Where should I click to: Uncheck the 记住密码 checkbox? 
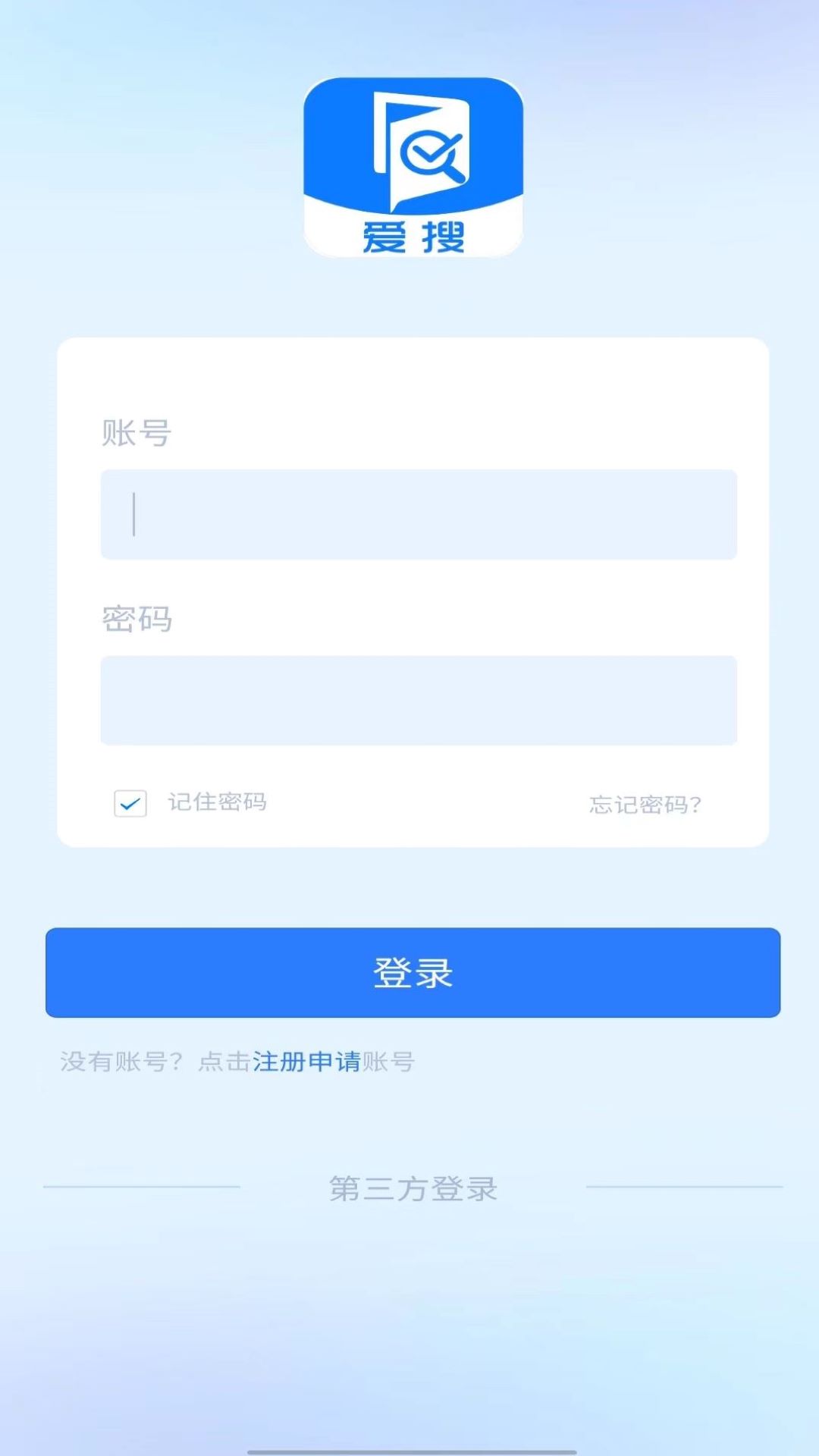click(130, 803)
